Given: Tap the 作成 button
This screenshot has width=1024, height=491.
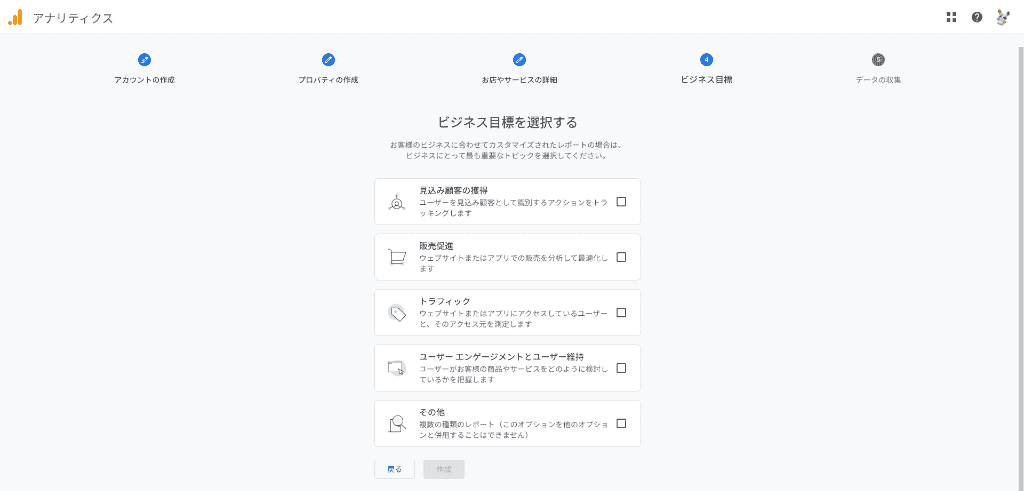Looking at the screenshot, I should [444, 469].
